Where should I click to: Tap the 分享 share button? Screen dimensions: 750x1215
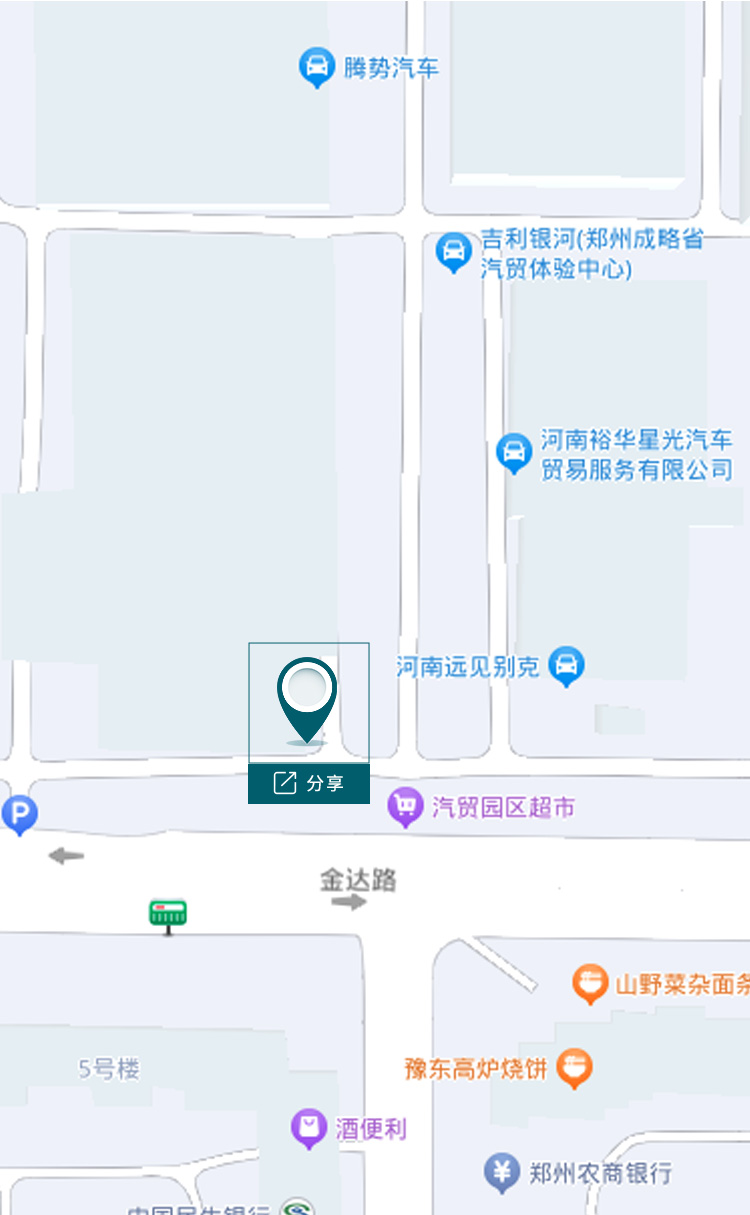309,783
